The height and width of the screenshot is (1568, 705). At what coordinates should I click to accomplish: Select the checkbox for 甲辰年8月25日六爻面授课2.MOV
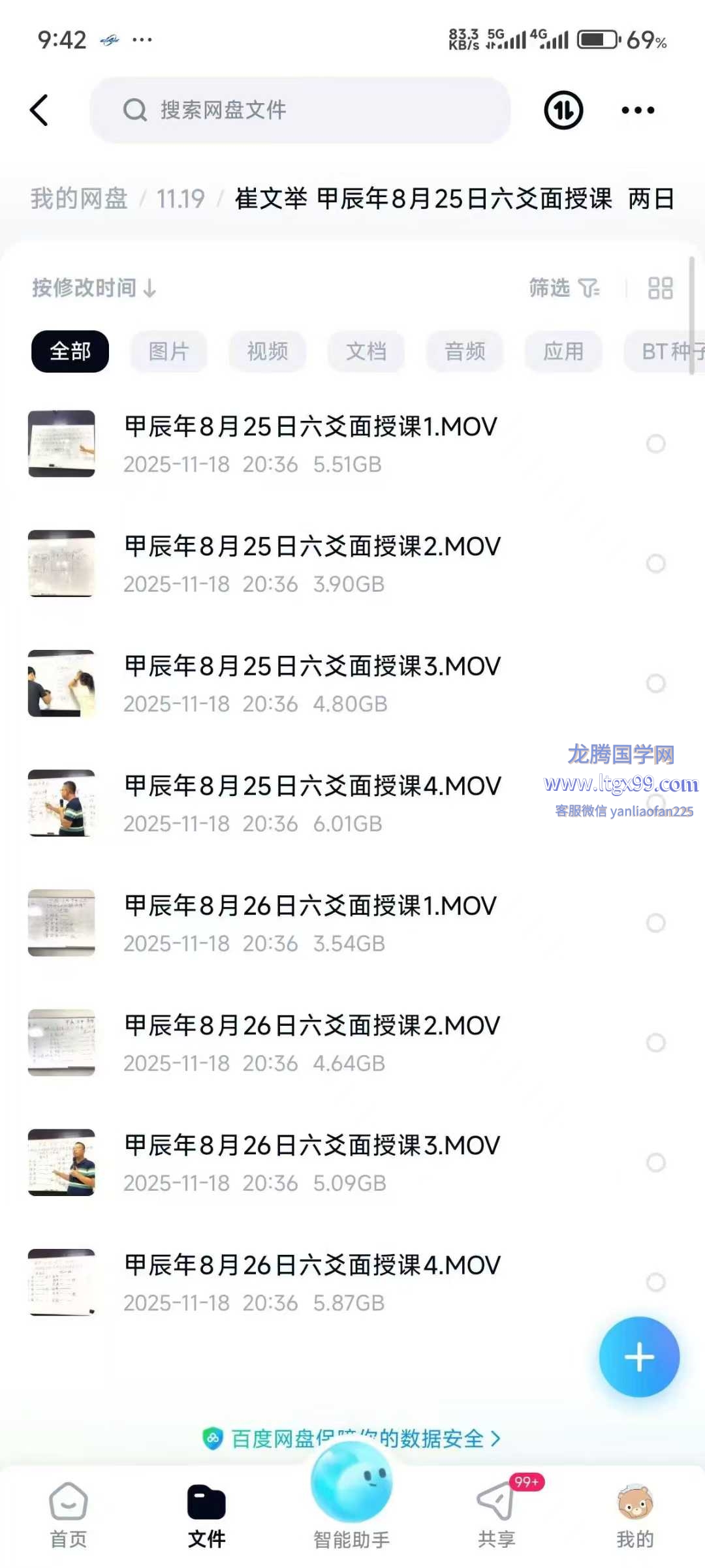coord(655,564)
